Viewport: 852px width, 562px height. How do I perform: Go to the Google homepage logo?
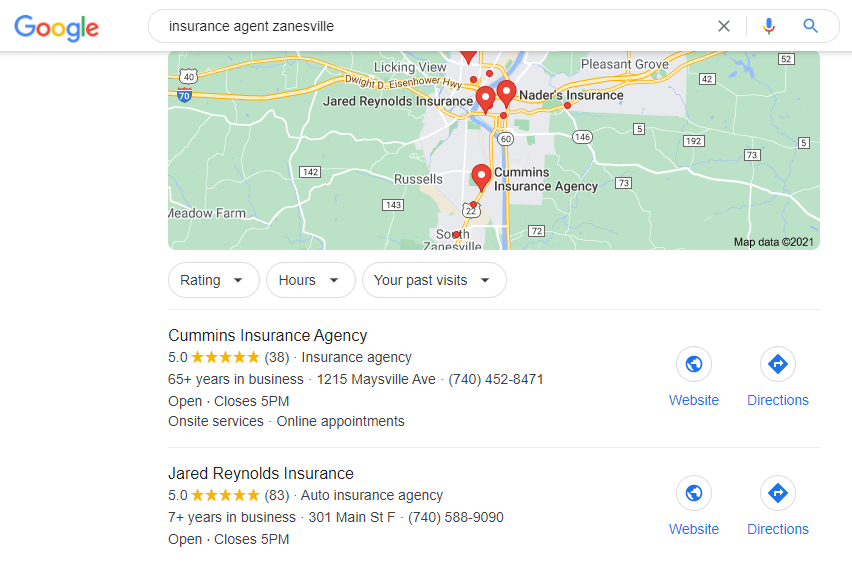tap(57, 27)
